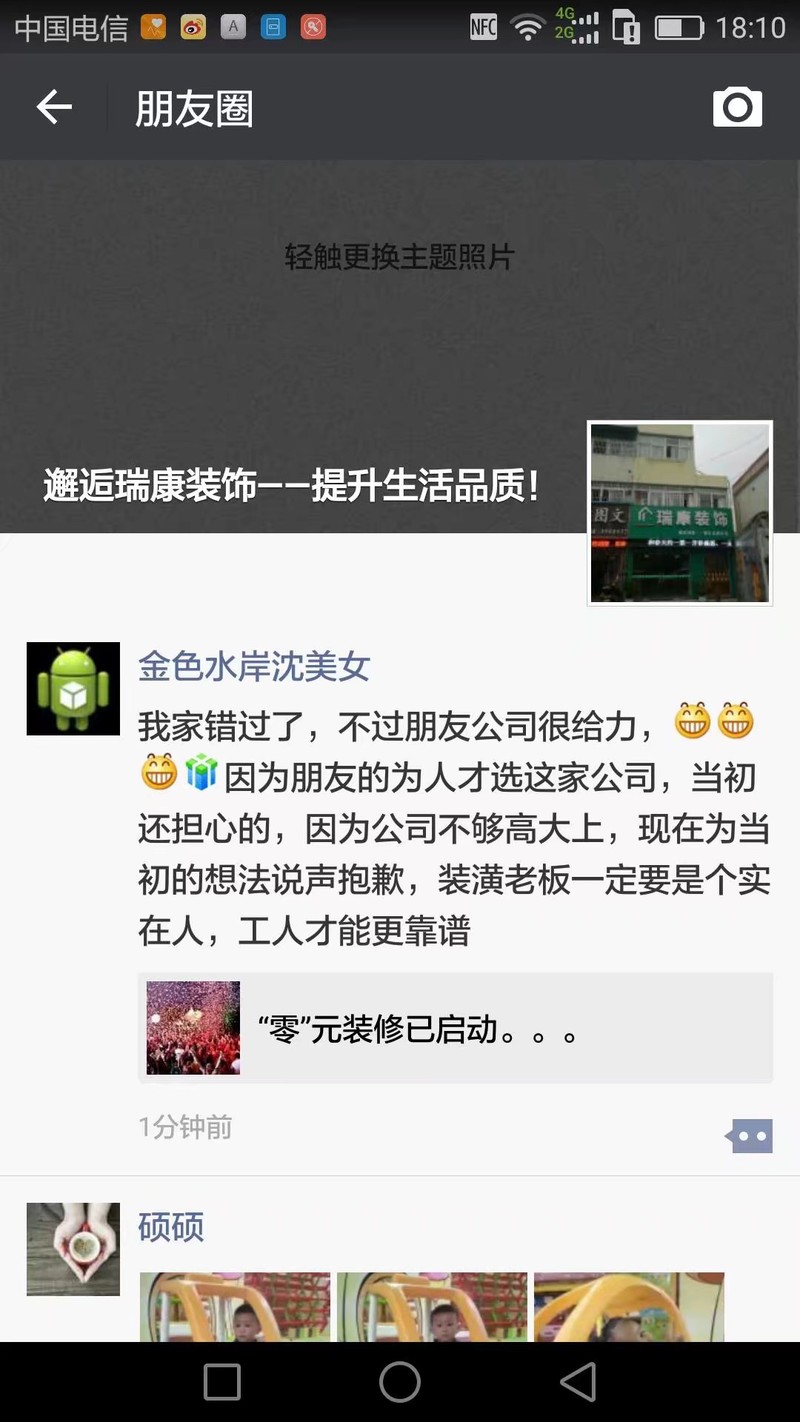Open 硕硕's avatar
This screenshot has width=800, height=1422.
pyautogui.click(x=73, y=1249)
